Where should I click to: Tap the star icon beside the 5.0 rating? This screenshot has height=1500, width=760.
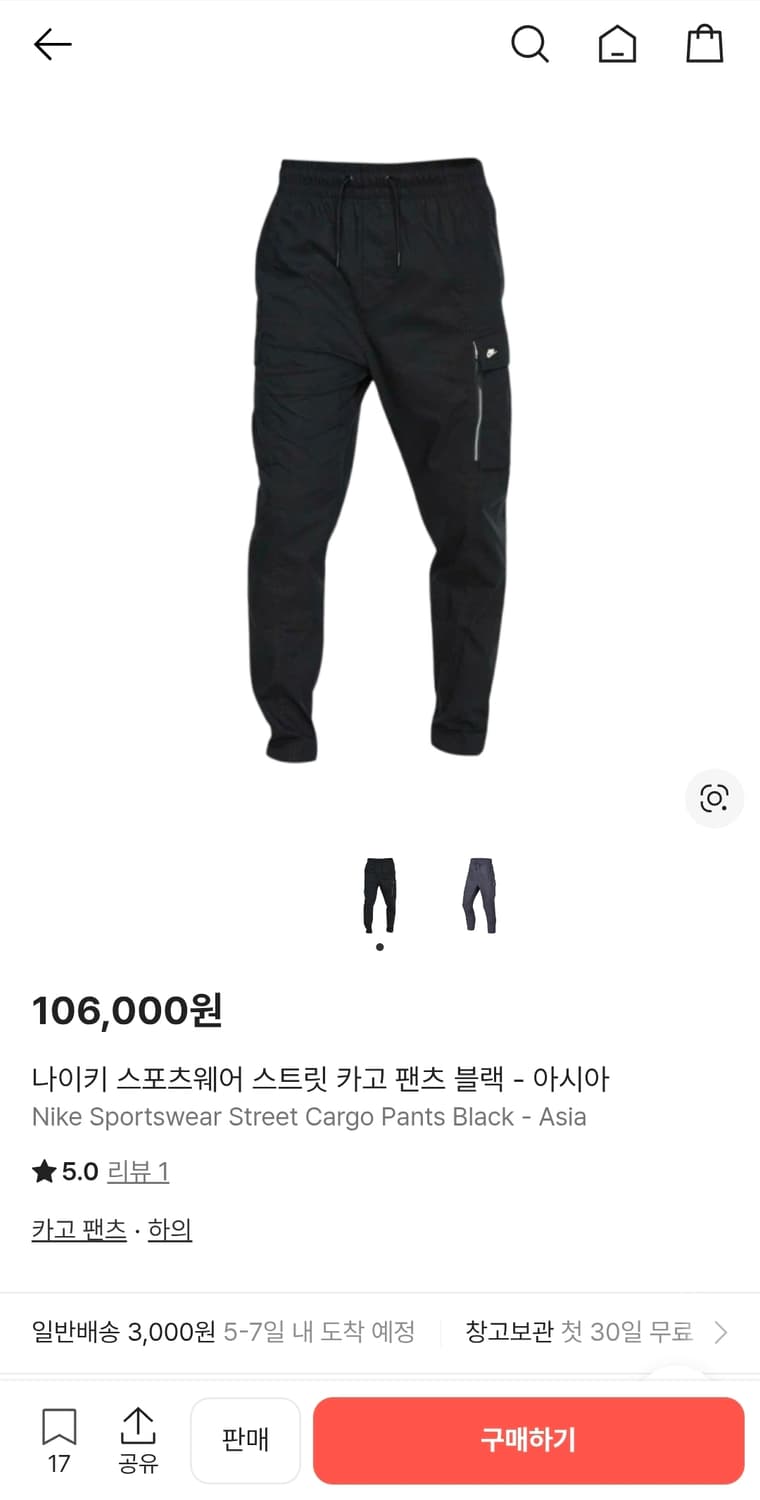click(42, 1170)
